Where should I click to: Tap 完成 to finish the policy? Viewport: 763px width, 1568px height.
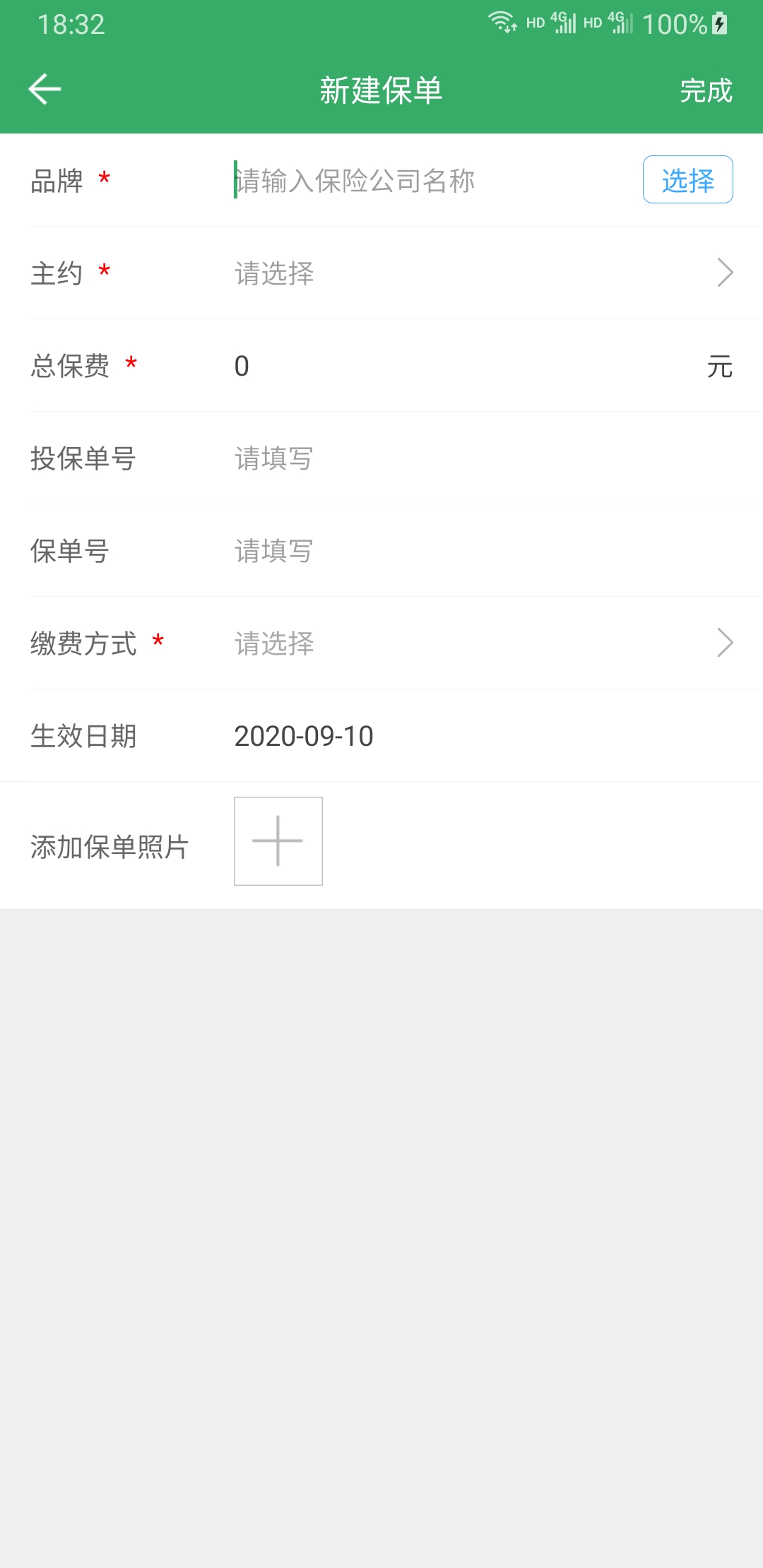coord(706,90)
